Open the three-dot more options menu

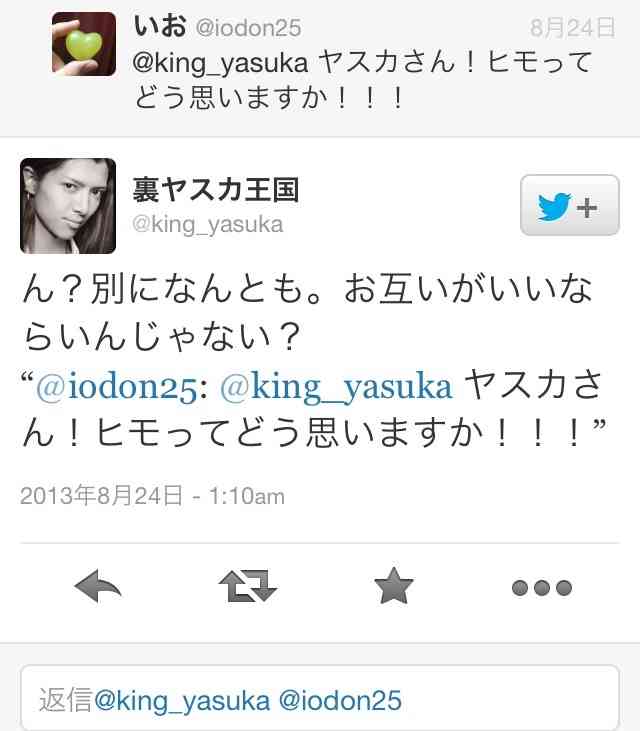pyautogui.click(x=541, y=587)
